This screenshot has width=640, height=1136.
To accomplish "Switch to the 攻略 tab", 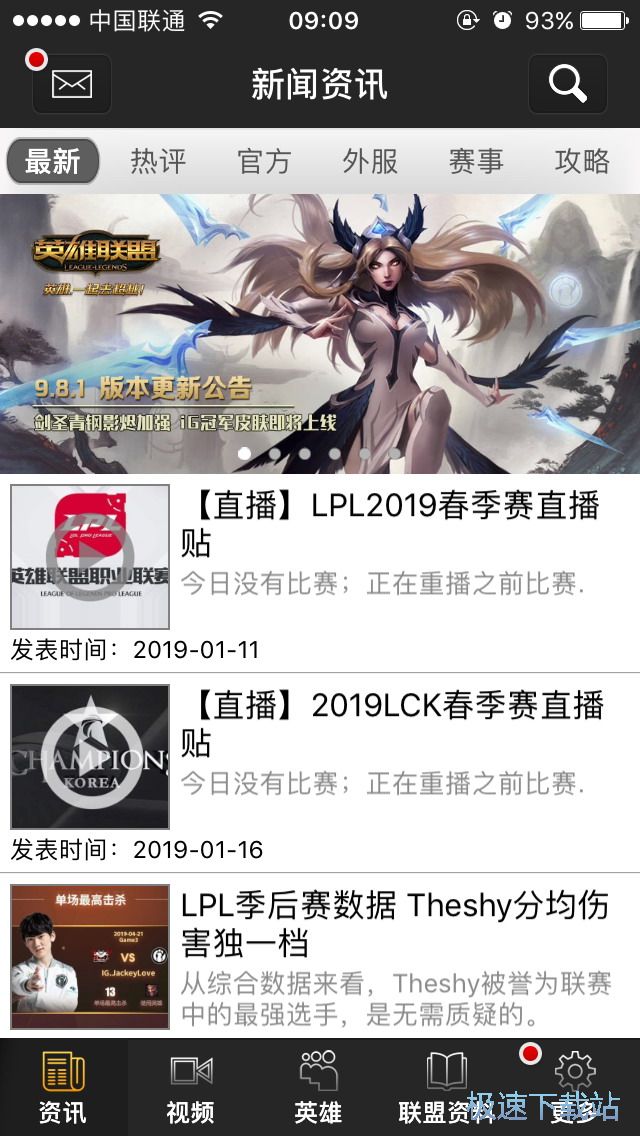I will click(x=582, y=161).
